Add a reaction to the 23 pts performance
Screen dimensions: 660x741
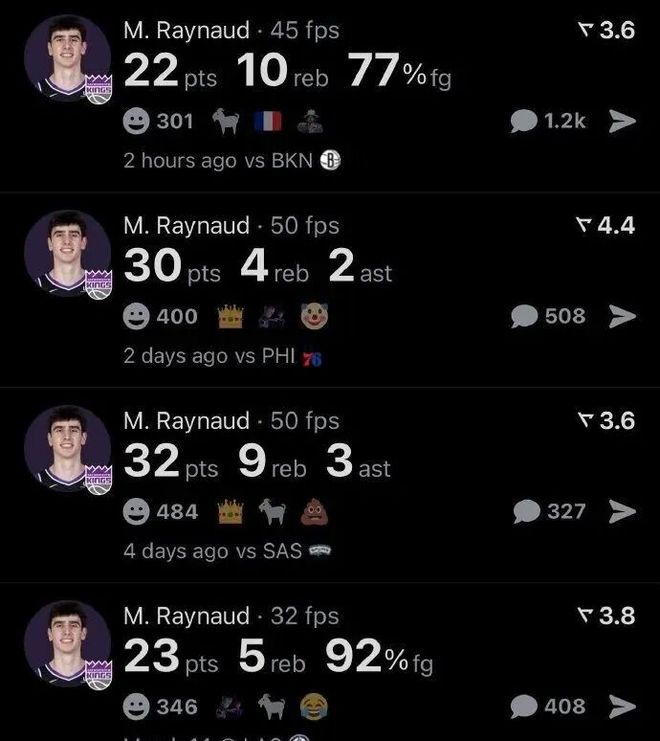click(135, 707)
